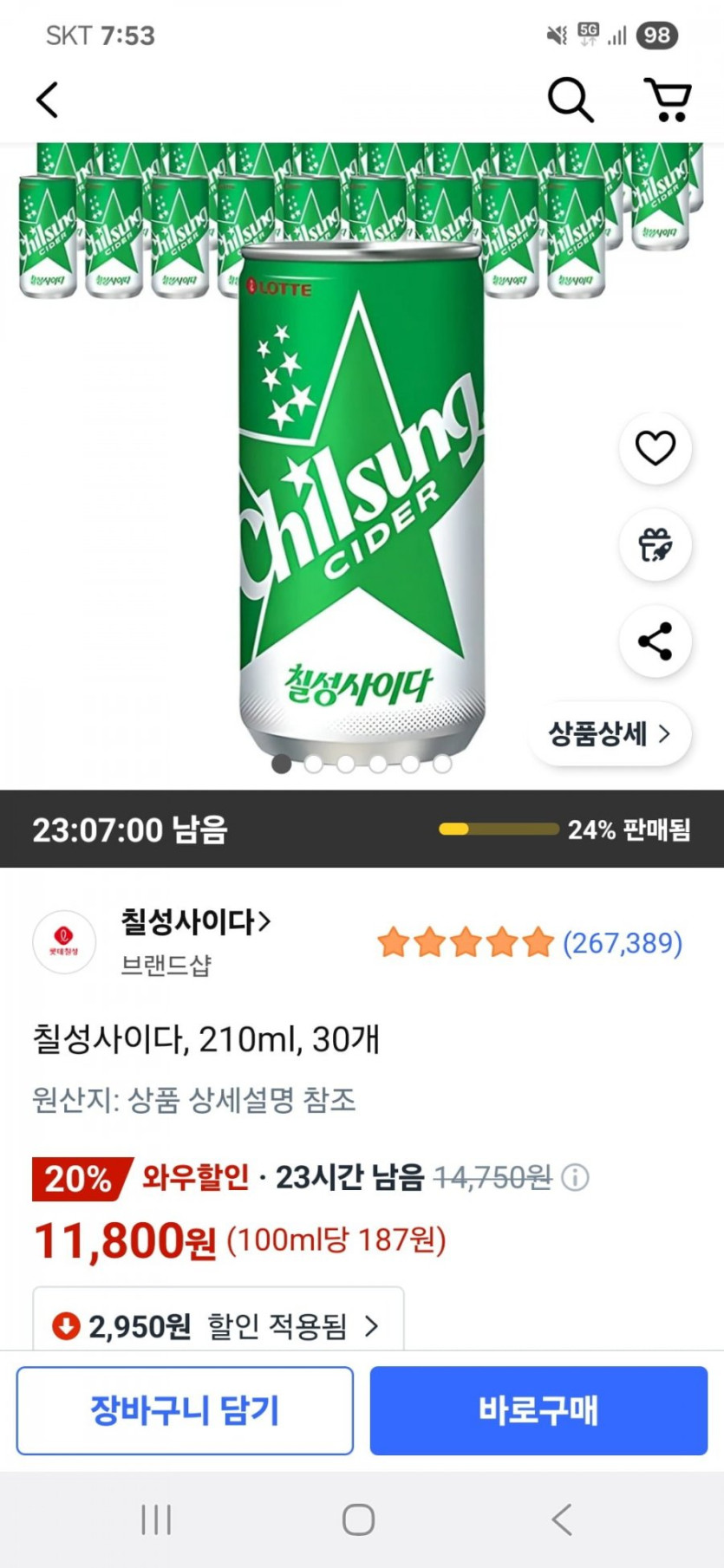Open the search magnifier
The width and height of the screenshot is (724, 1568).
[571, 100]
